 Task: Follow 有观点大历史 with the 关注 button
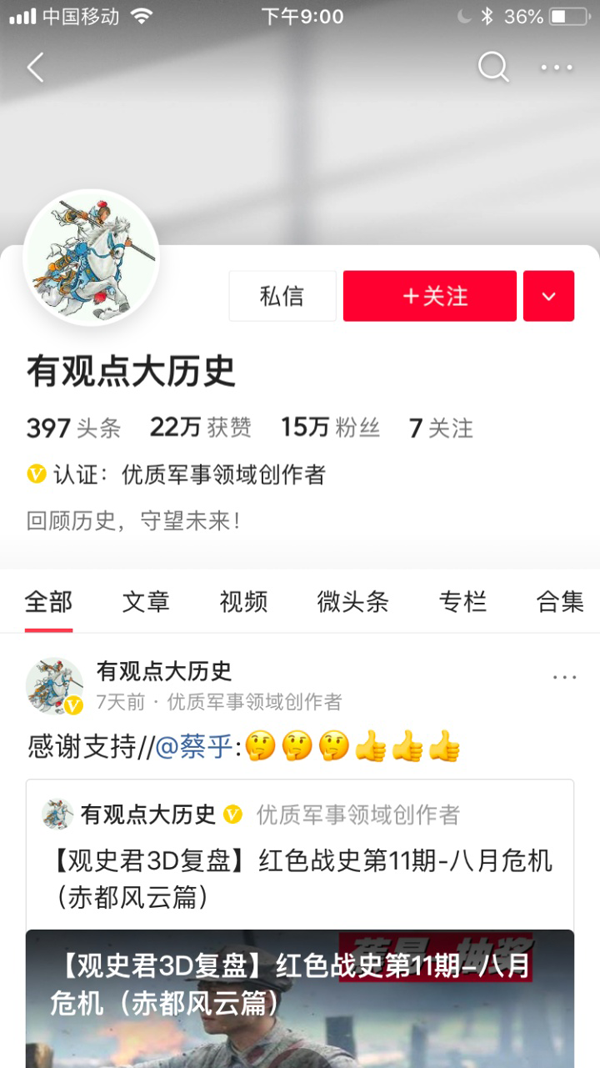coord(430,296)
